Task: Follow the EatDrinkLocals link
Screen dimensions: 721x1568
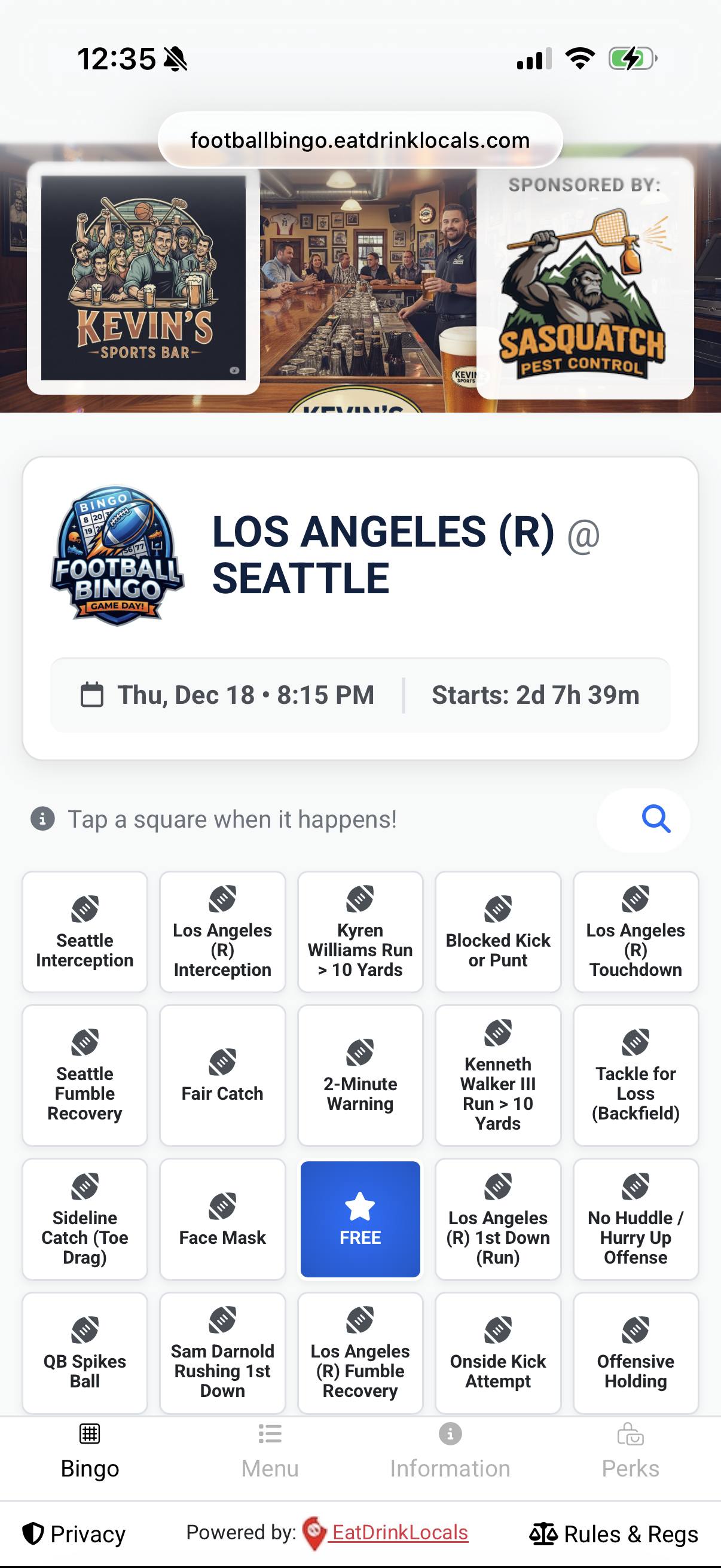Action: 399,1533
